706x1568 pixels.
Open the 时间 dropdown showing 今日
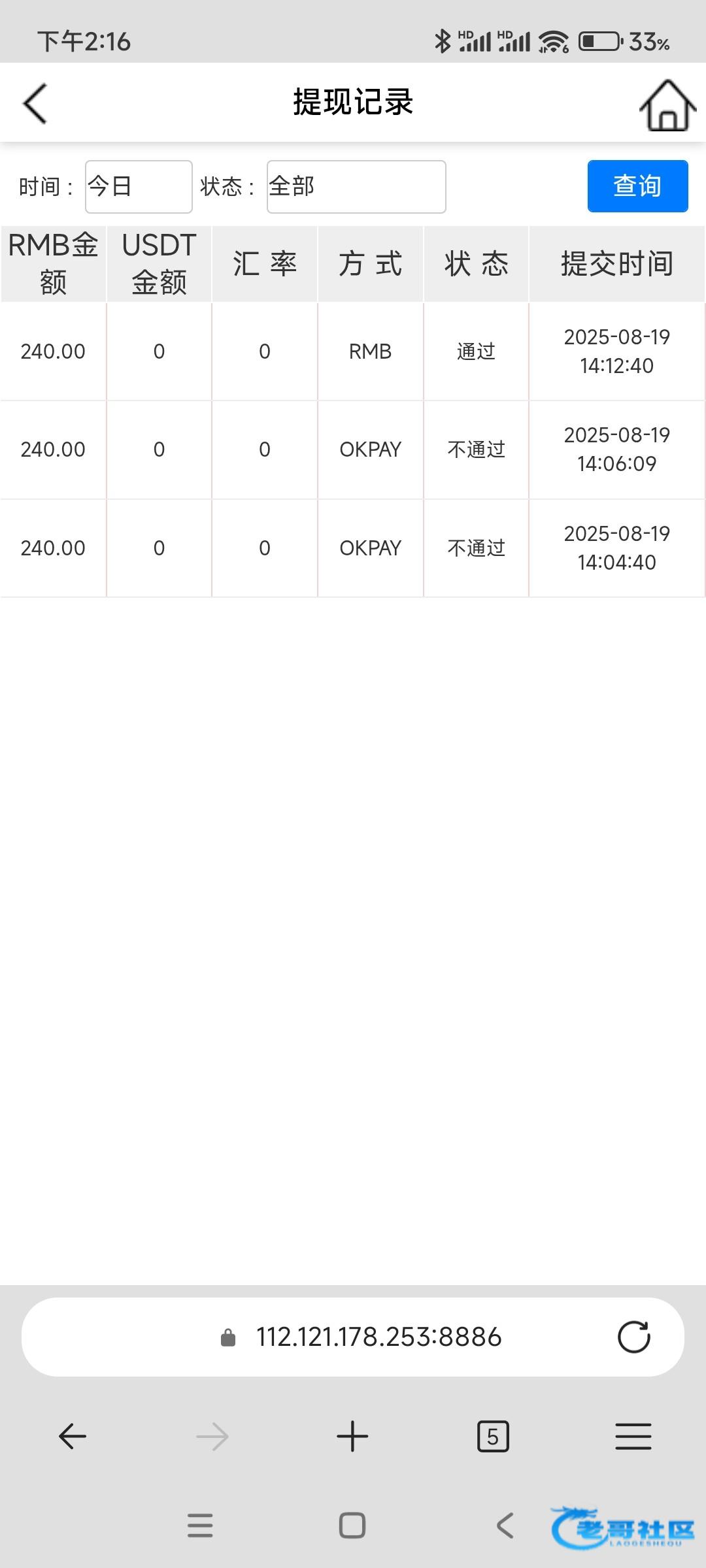point(139,187)
